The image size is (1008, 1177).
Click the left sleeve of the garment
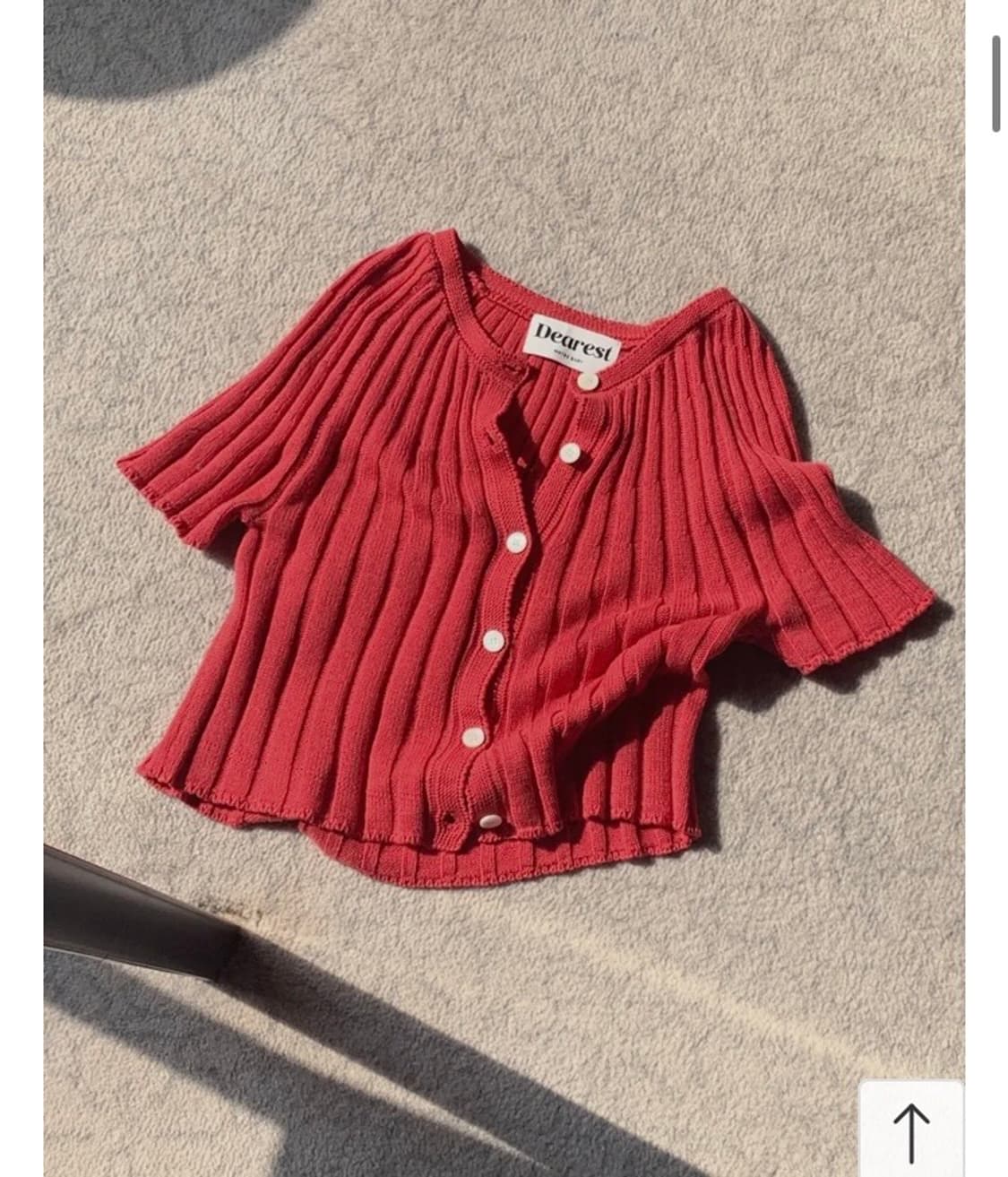pos(242,430)
